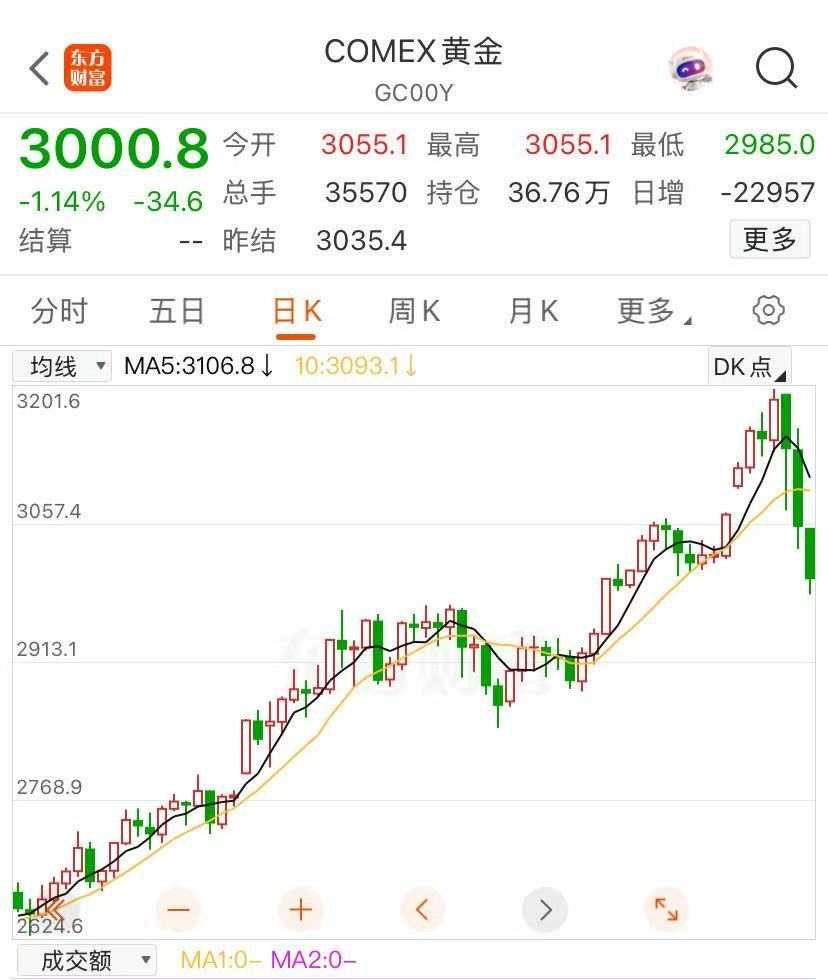Zoom in the chart with plus button
The width and height of the screenshot is (828, 980).
(x=301, y=910)
